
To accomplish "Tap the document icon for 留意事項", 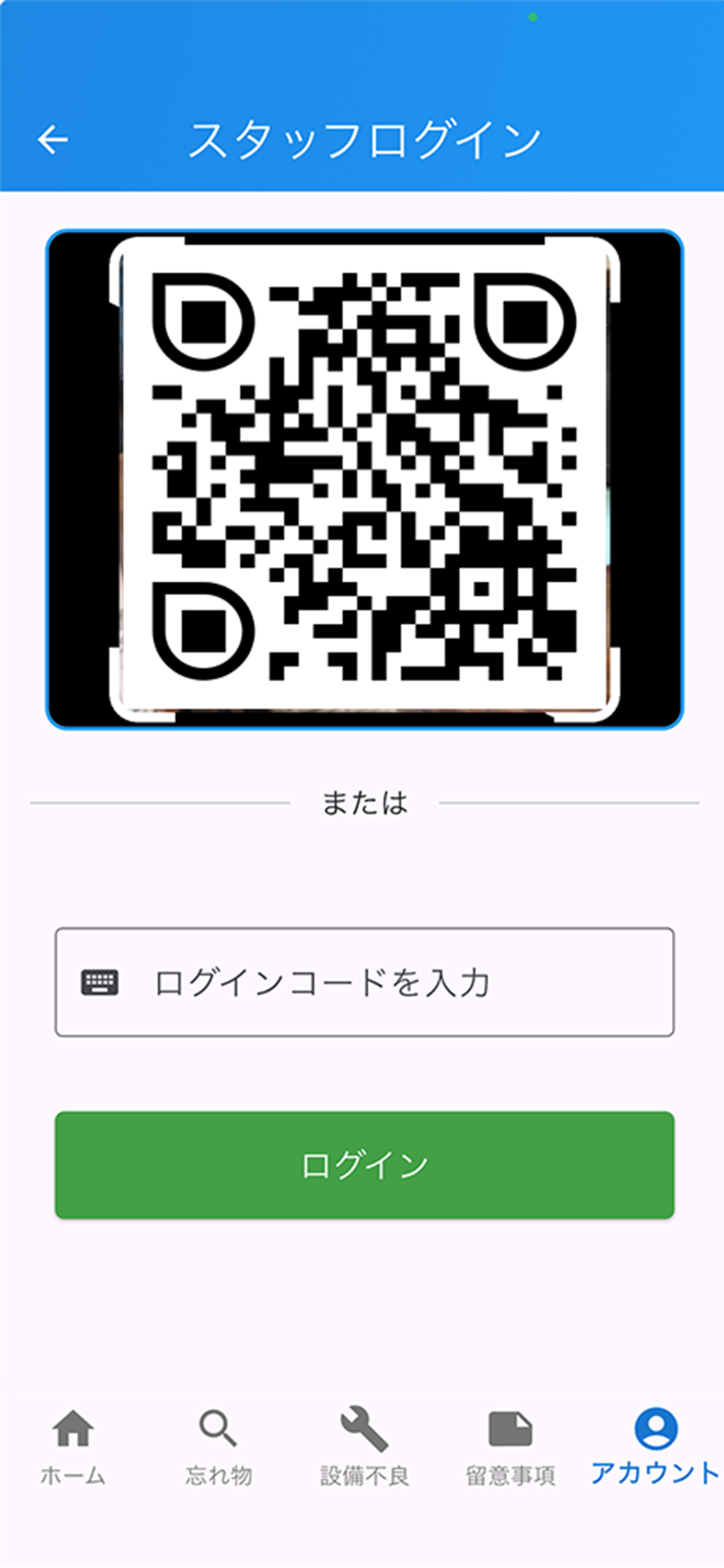I will point(509,1426).
